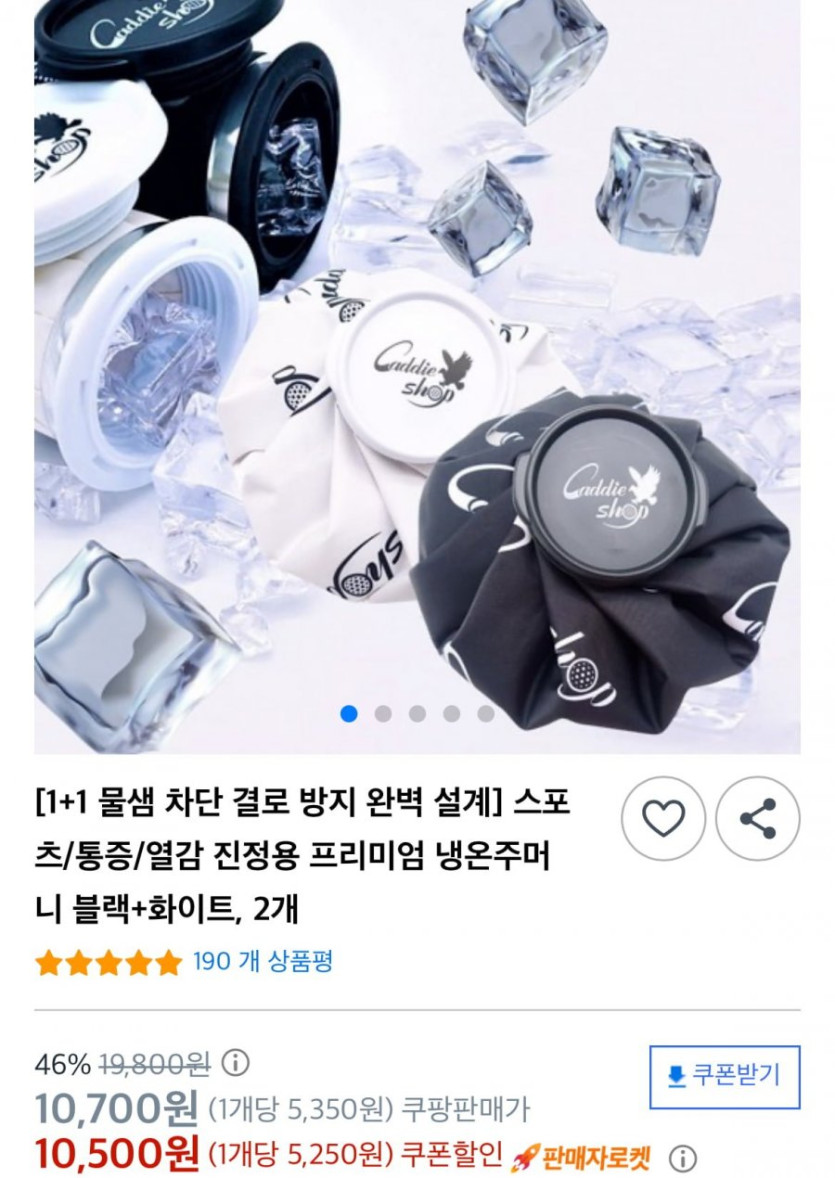835x1178 pixels.
Task: Tap the 쿠폰받기 coupon download button
Action: coord(725,1076)
